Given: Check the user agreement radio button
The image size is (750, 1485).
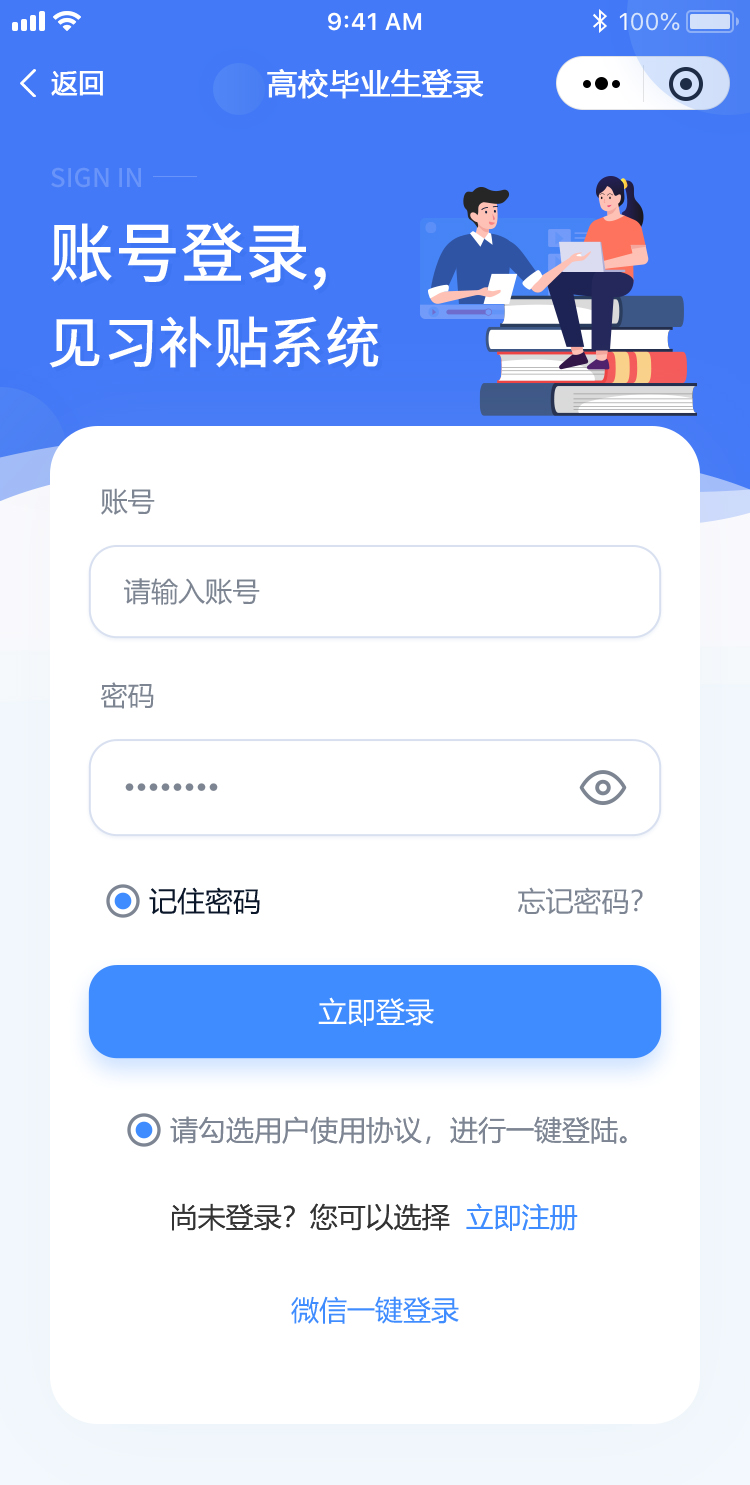Looking at the screenshot, I should point(144,1131).
